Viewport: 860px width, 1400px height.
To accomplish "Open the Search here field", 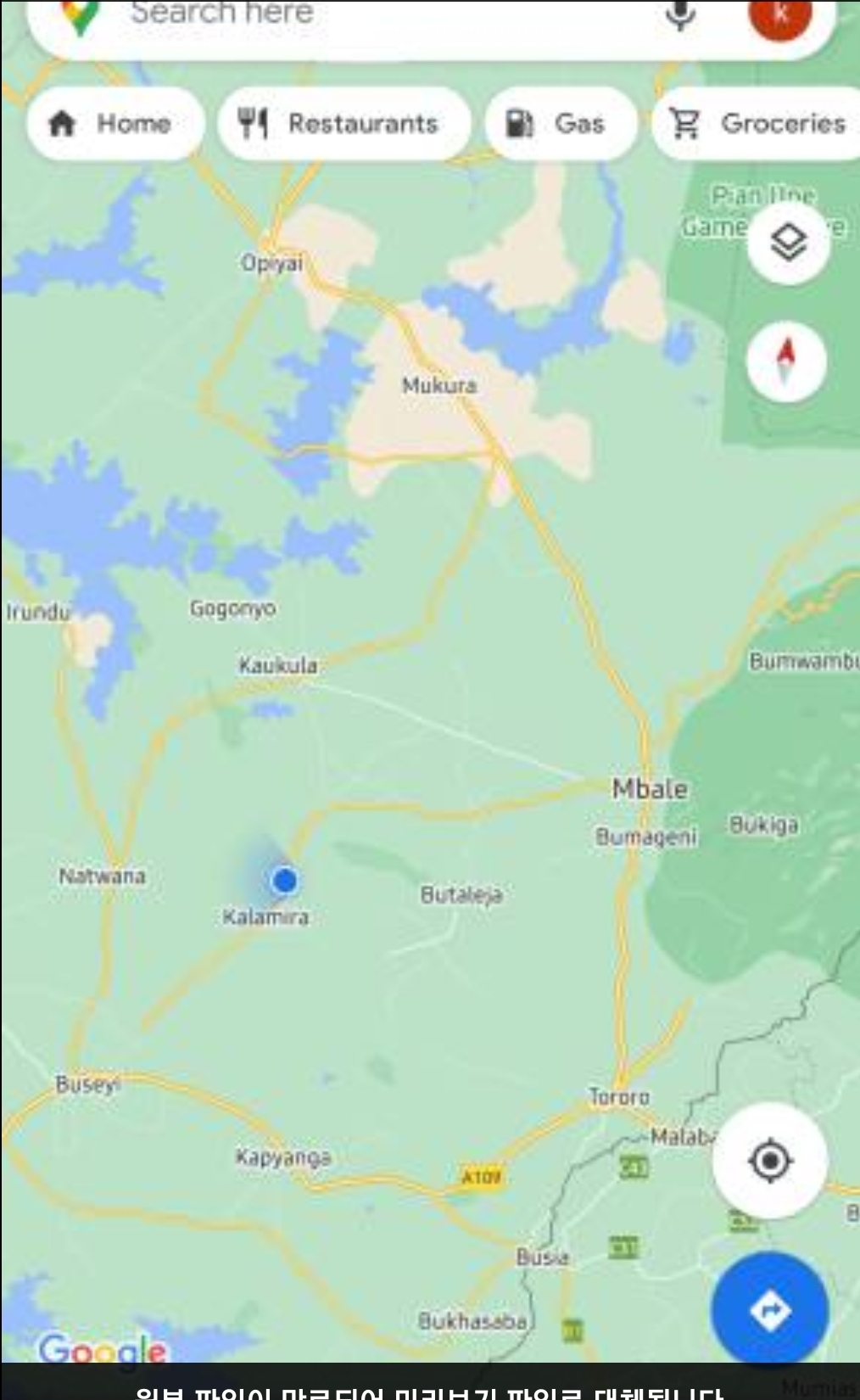I will click(356, 17).
